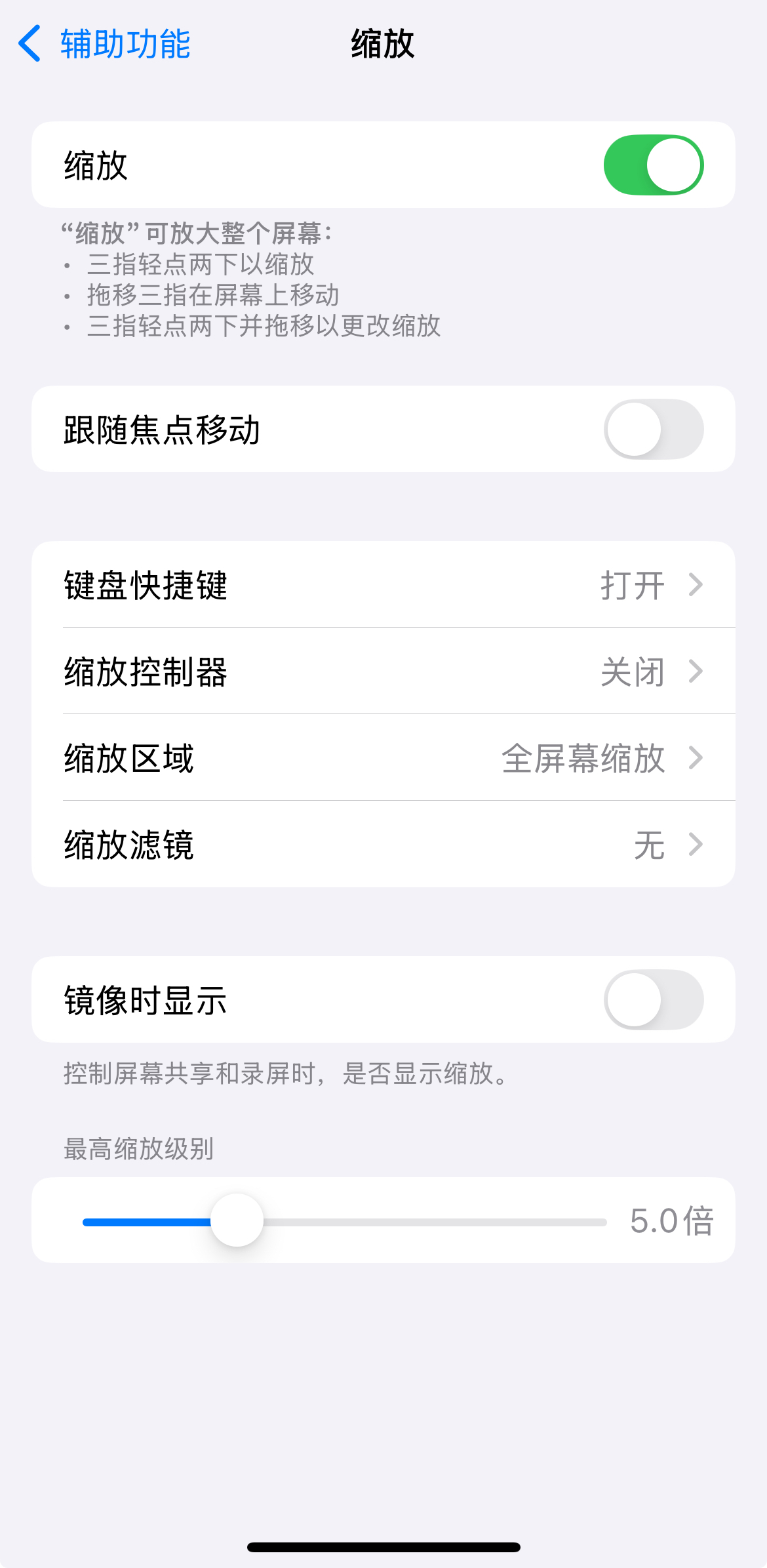Go back to 辅助功能 settings
Viewport: 767px width, 1568px height.
(105, 44)
